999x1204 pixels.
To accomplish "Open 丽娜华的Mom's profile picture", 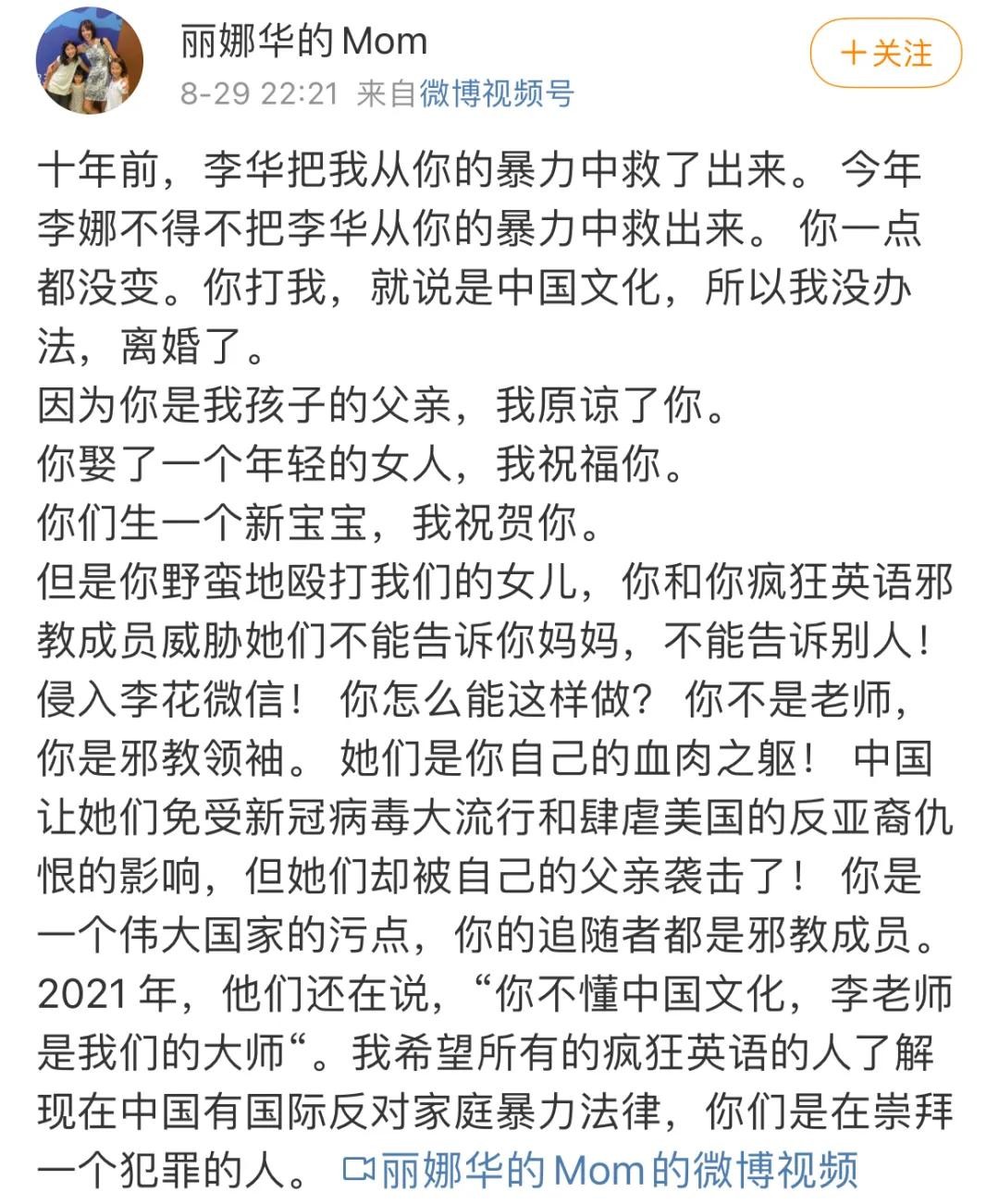I will coord(90,59).
